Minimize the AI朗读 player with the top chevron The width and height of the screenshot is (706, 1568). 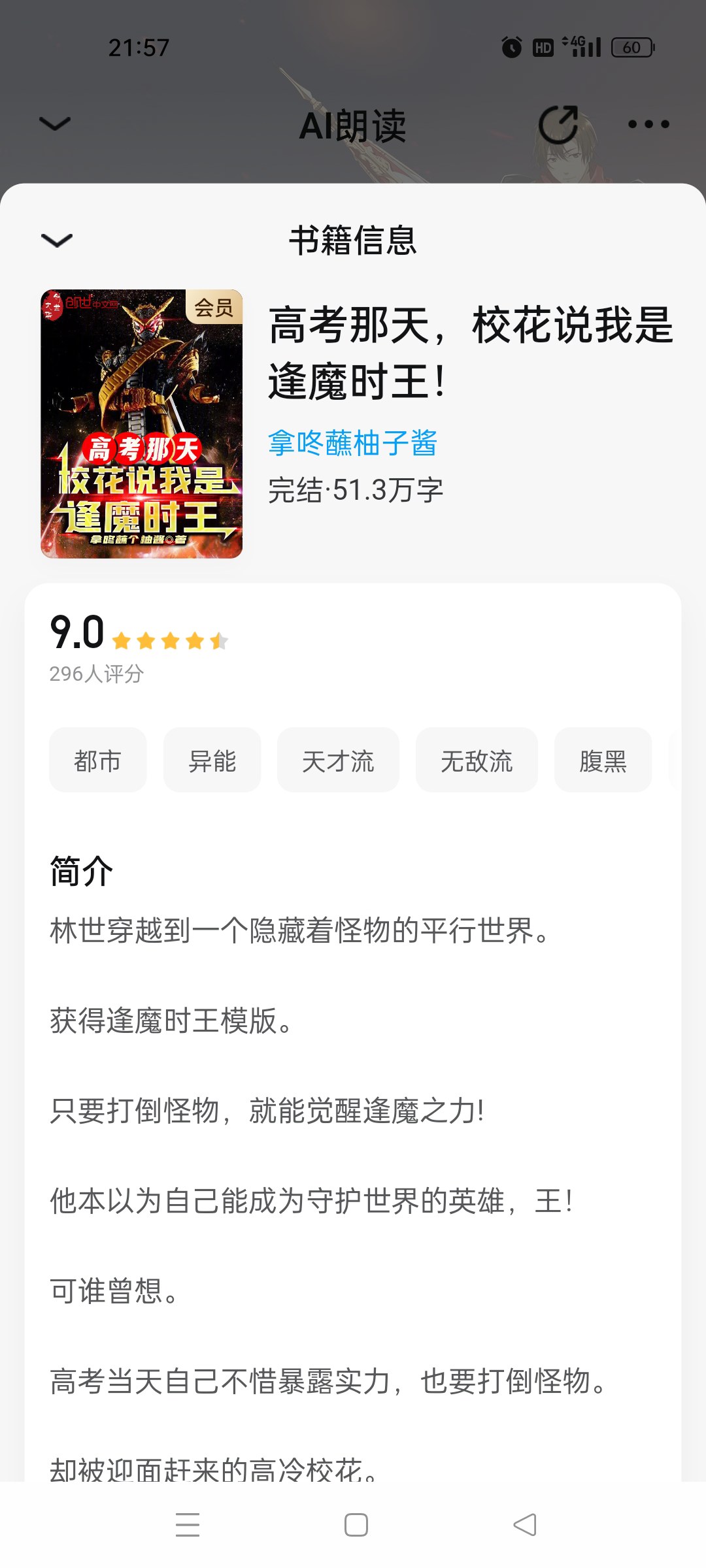click(x=55, y=123)
